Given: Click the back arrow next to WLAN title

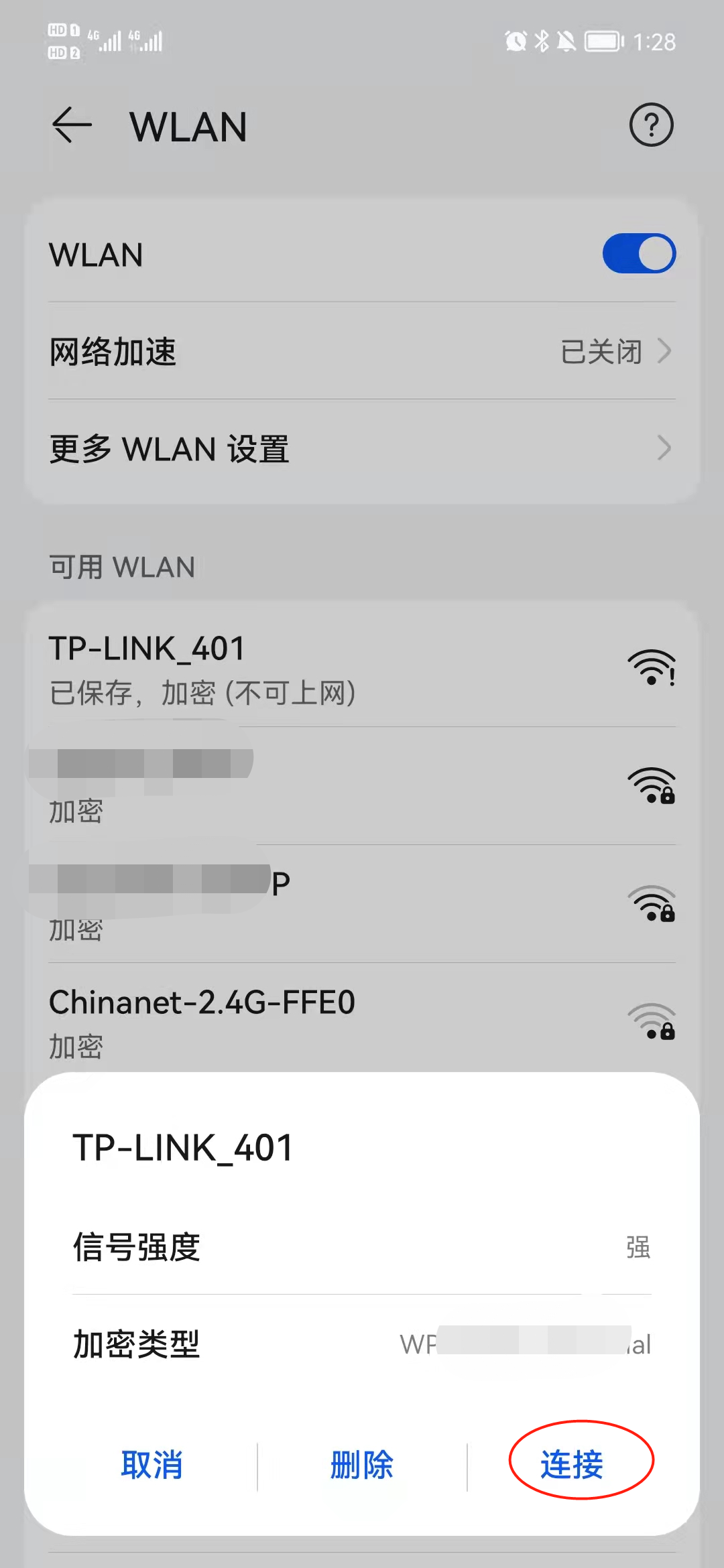Looking at the screenshot, I should (x=70, y=125).
